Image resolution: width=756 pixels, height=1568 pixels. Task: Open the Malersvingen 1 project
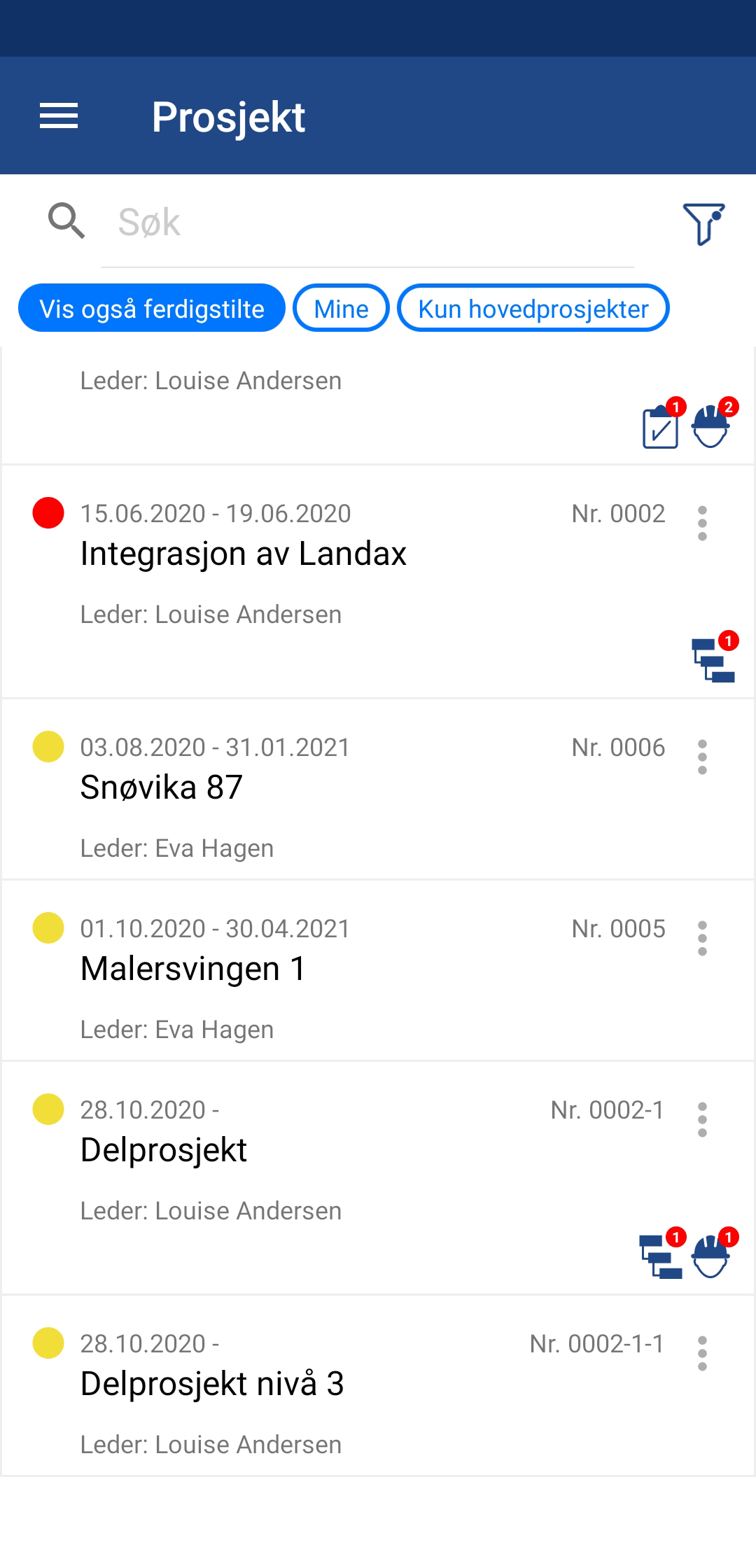193,969
